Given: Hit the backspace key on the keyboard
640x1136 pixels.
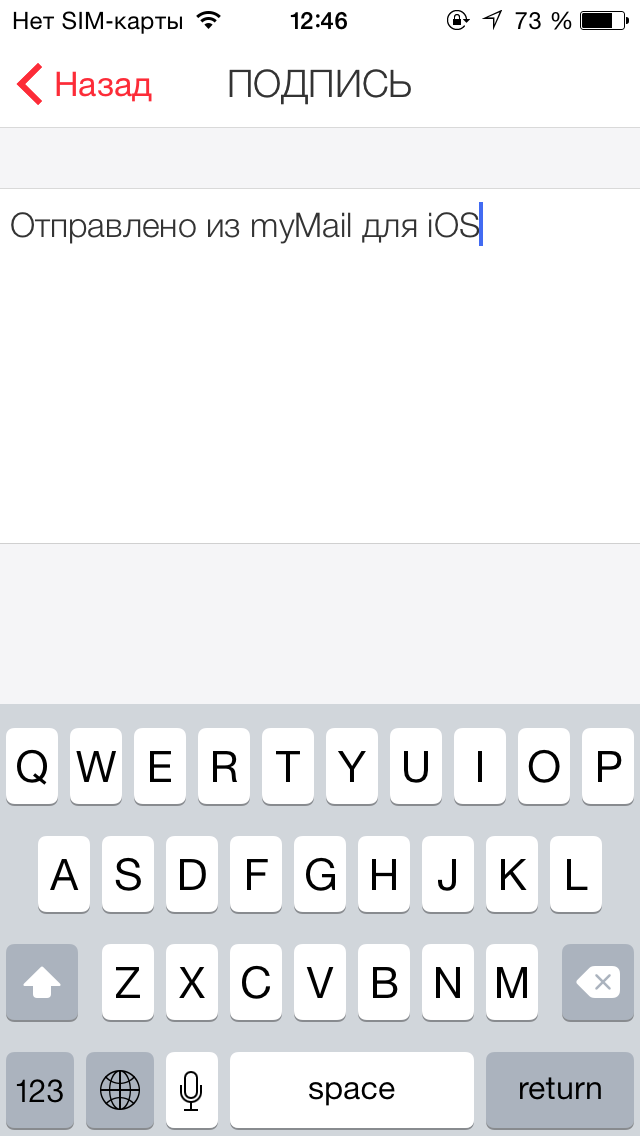Looking at the screenshot, I should (598, 982).
